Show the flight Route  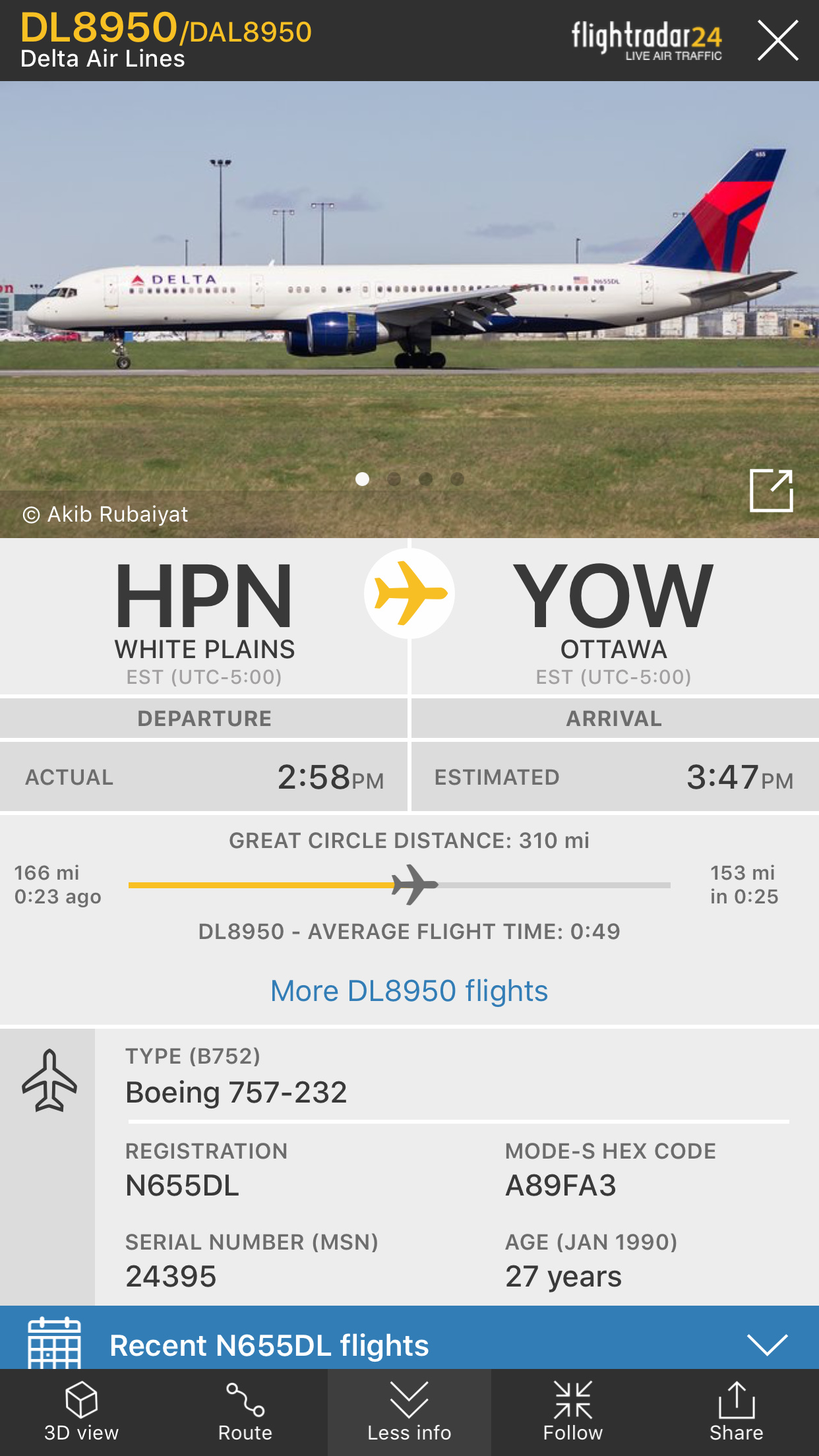[x=245, y=1412]
